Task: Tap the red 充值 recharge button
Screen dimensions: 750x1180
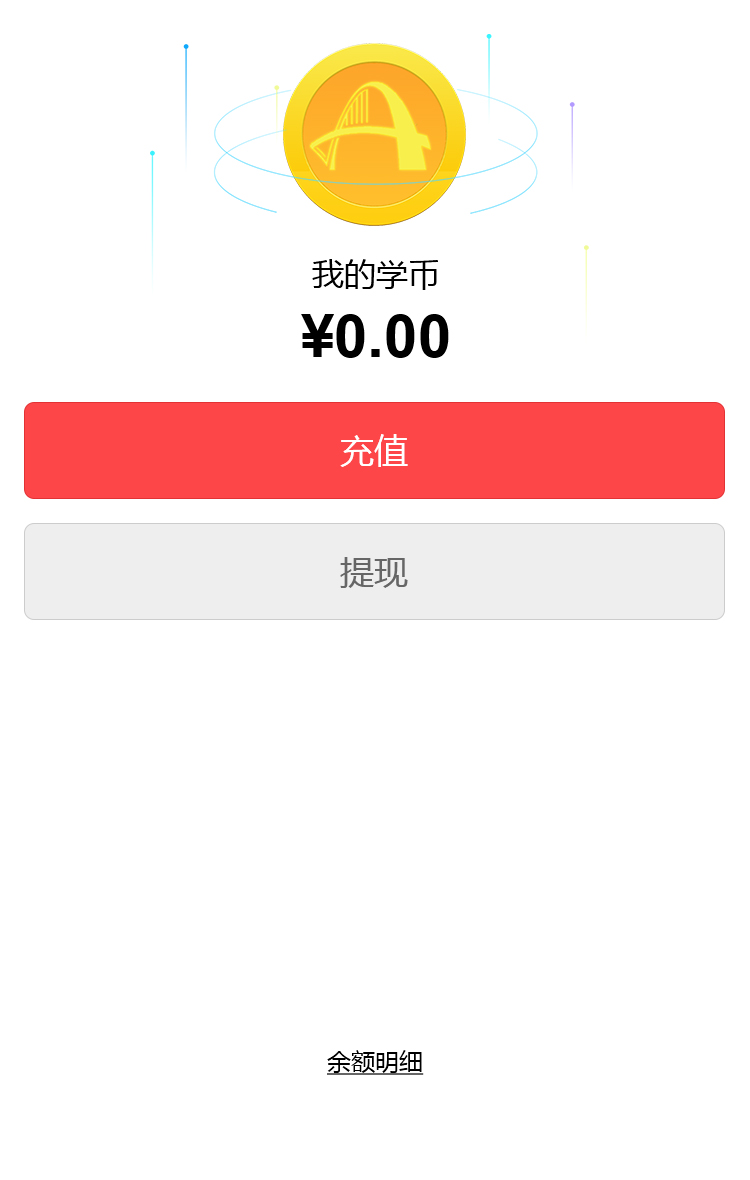Action: tap(374, 450)
